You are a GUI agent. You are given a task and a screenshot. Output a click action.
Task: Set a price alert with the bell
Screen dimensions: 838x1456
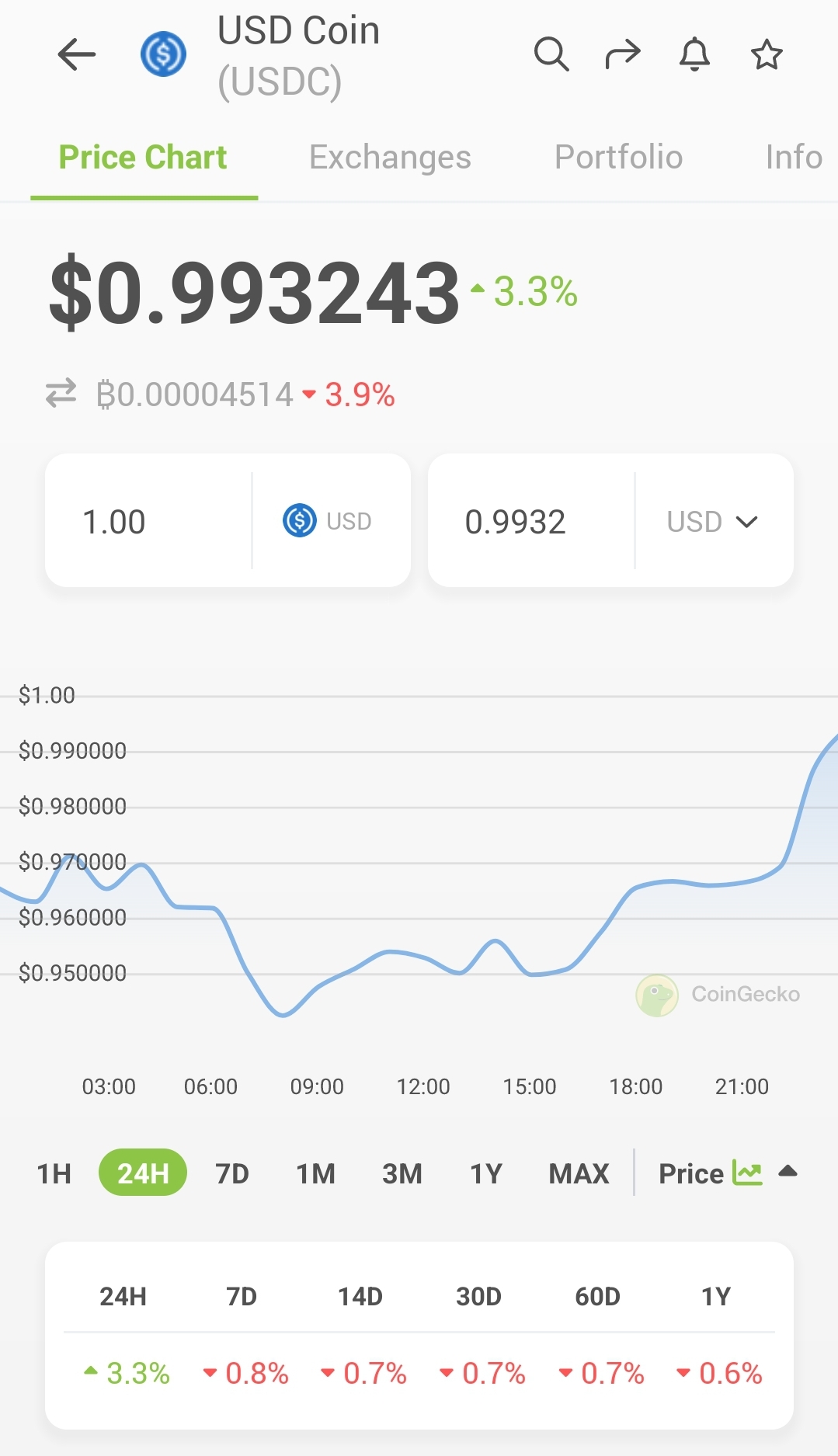pos(694,54)
